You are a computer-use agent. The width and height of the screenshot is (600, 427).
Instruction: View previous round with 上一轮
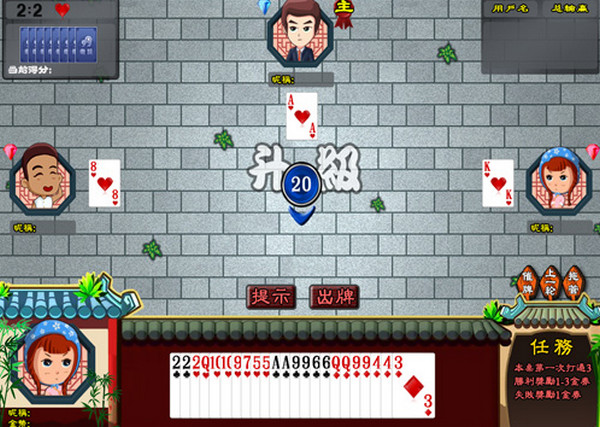[x=549, y=284]
